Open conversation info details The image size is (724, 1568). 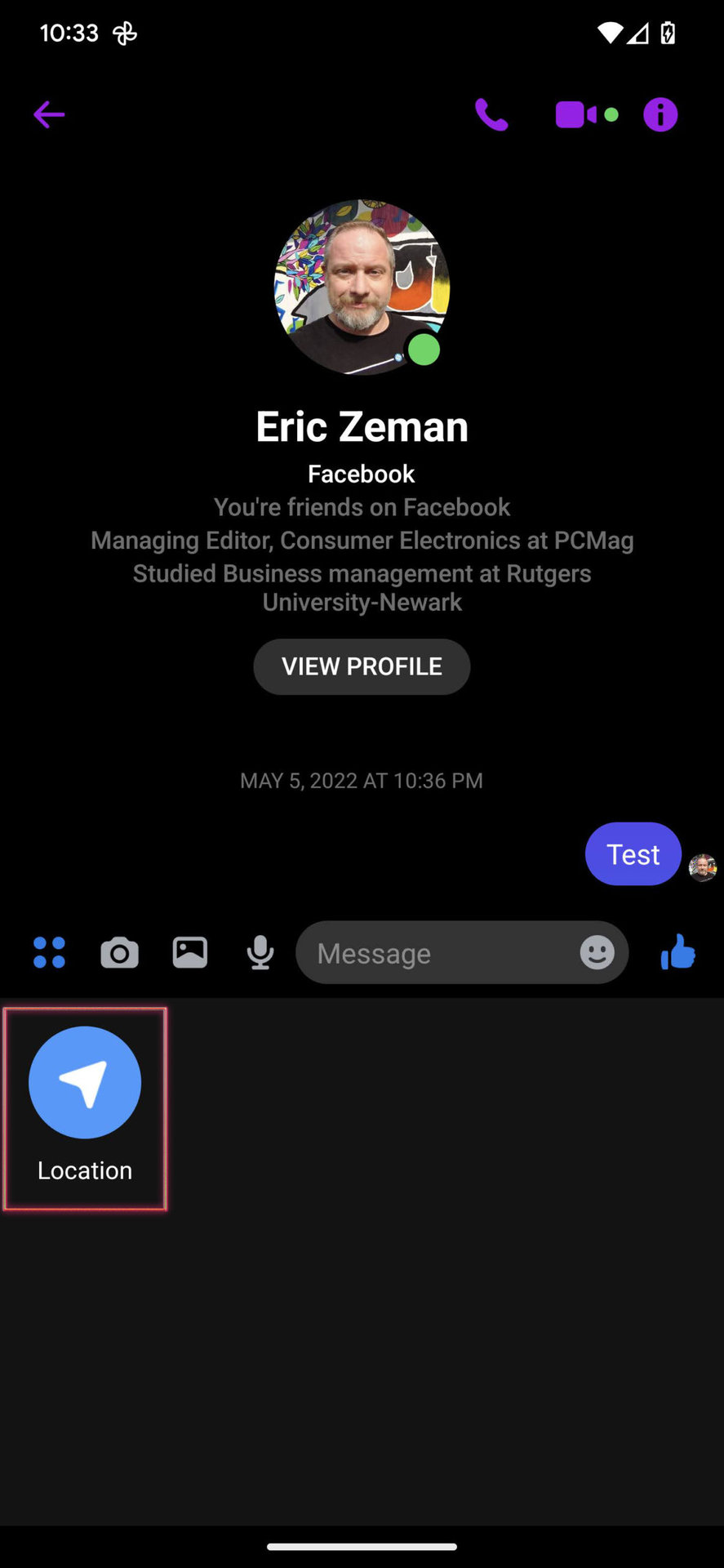tap(660, 114)
